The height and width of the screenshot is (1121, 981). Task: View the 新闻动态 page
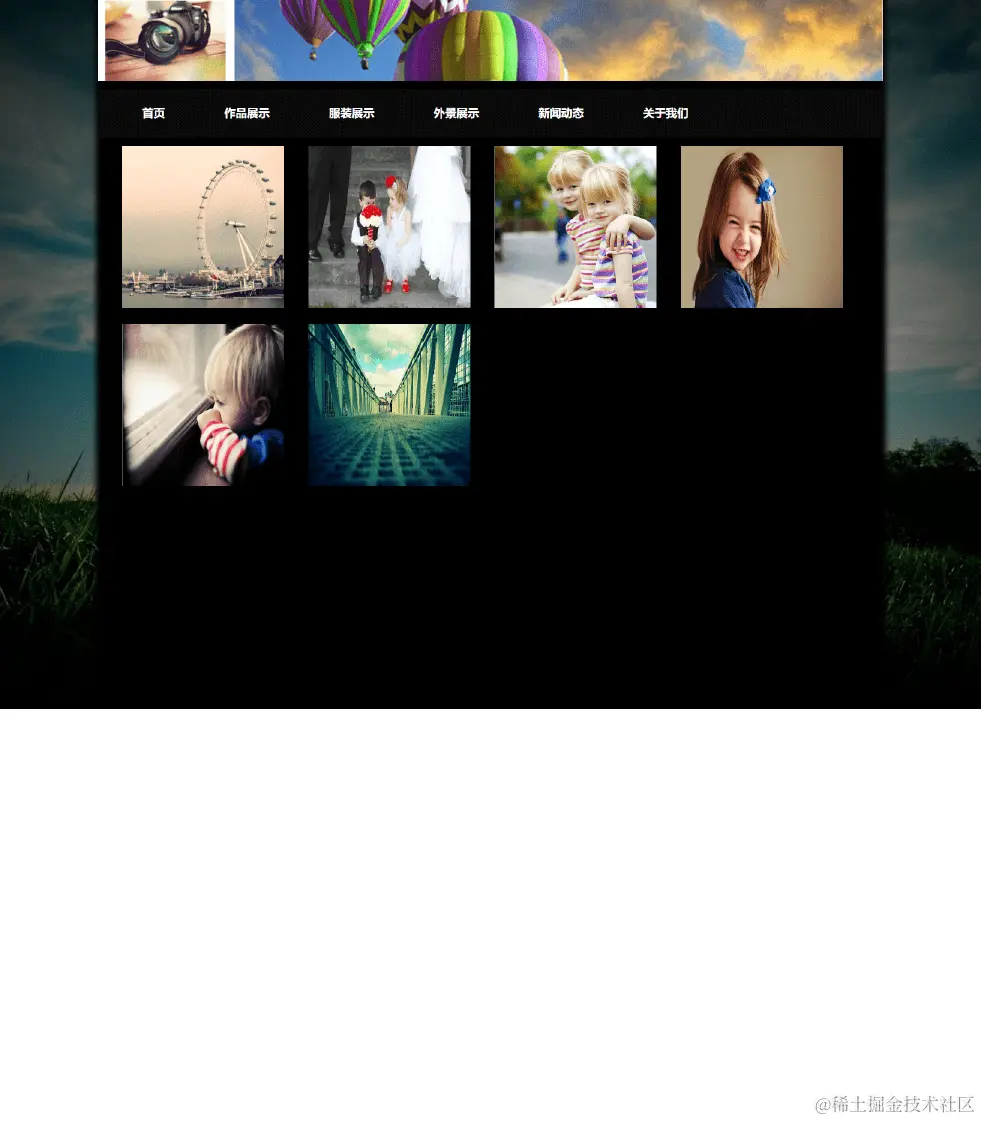tap(560, 113)
